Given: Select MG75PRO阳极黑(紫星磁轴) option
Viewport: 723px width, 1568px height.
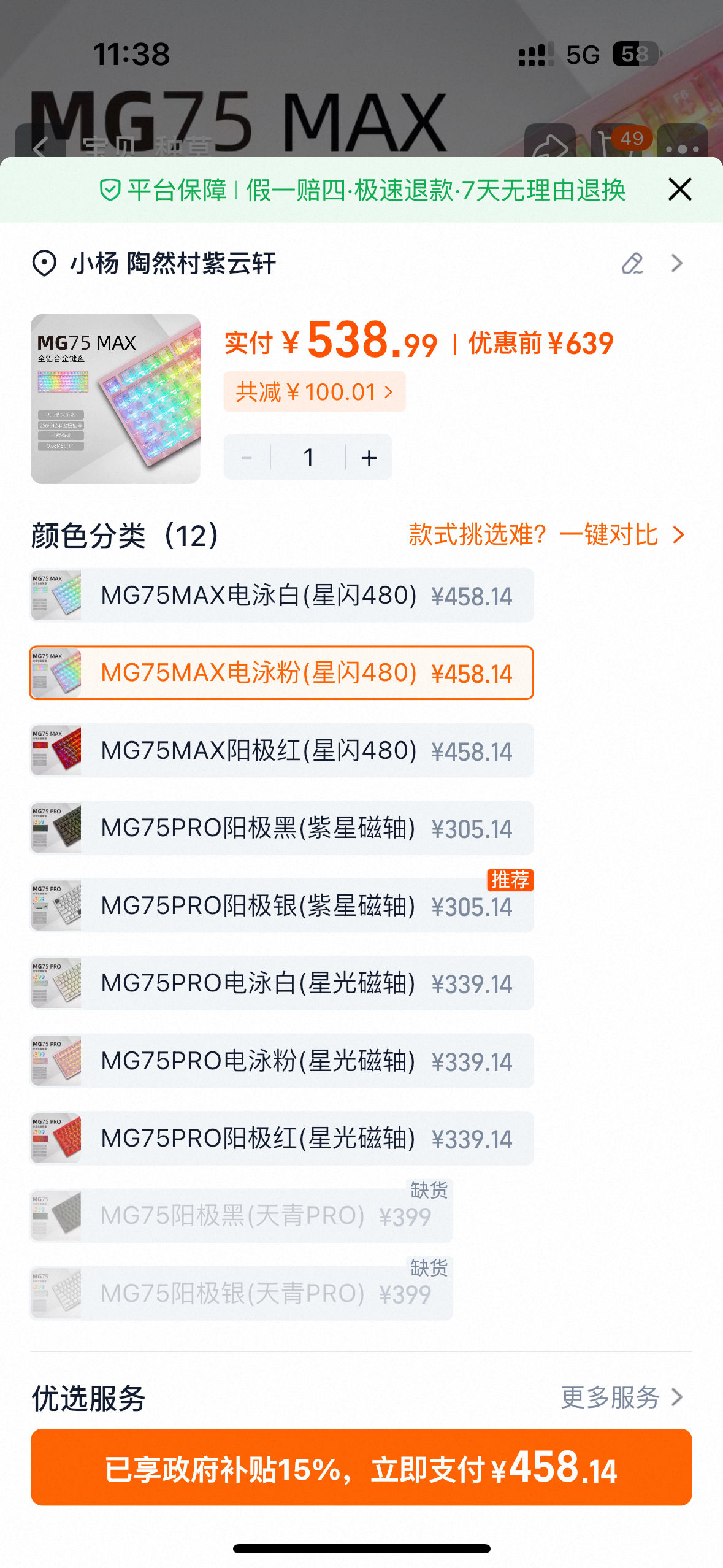Looking at the screenshot, I should [x=281, y=828].
